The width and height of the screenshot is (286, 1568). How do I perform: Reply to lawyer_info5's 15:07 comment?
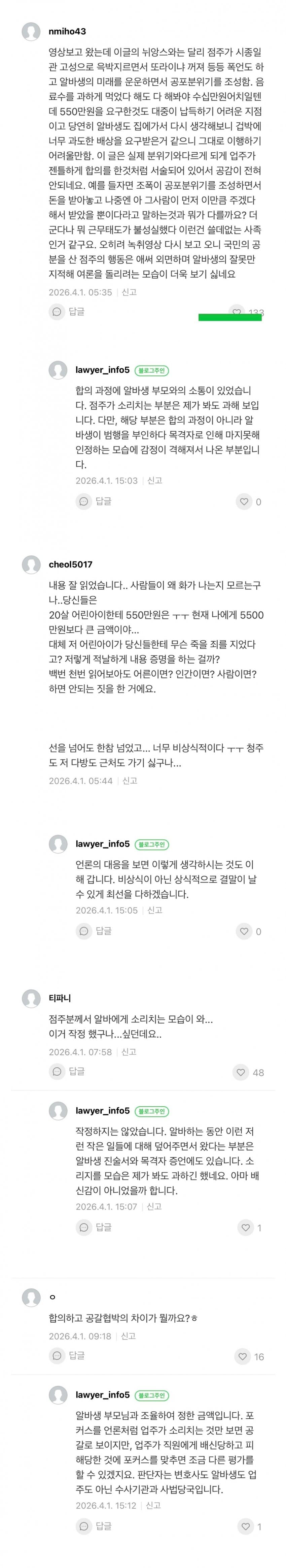(94, 1227)
